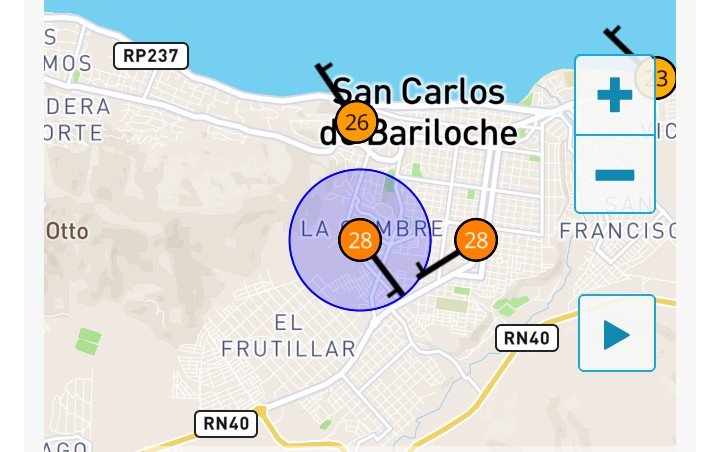Select the 28 marker outside the blue circle
Image resolution: width=720 pixels, height=452 pixels.
[476, 240]
